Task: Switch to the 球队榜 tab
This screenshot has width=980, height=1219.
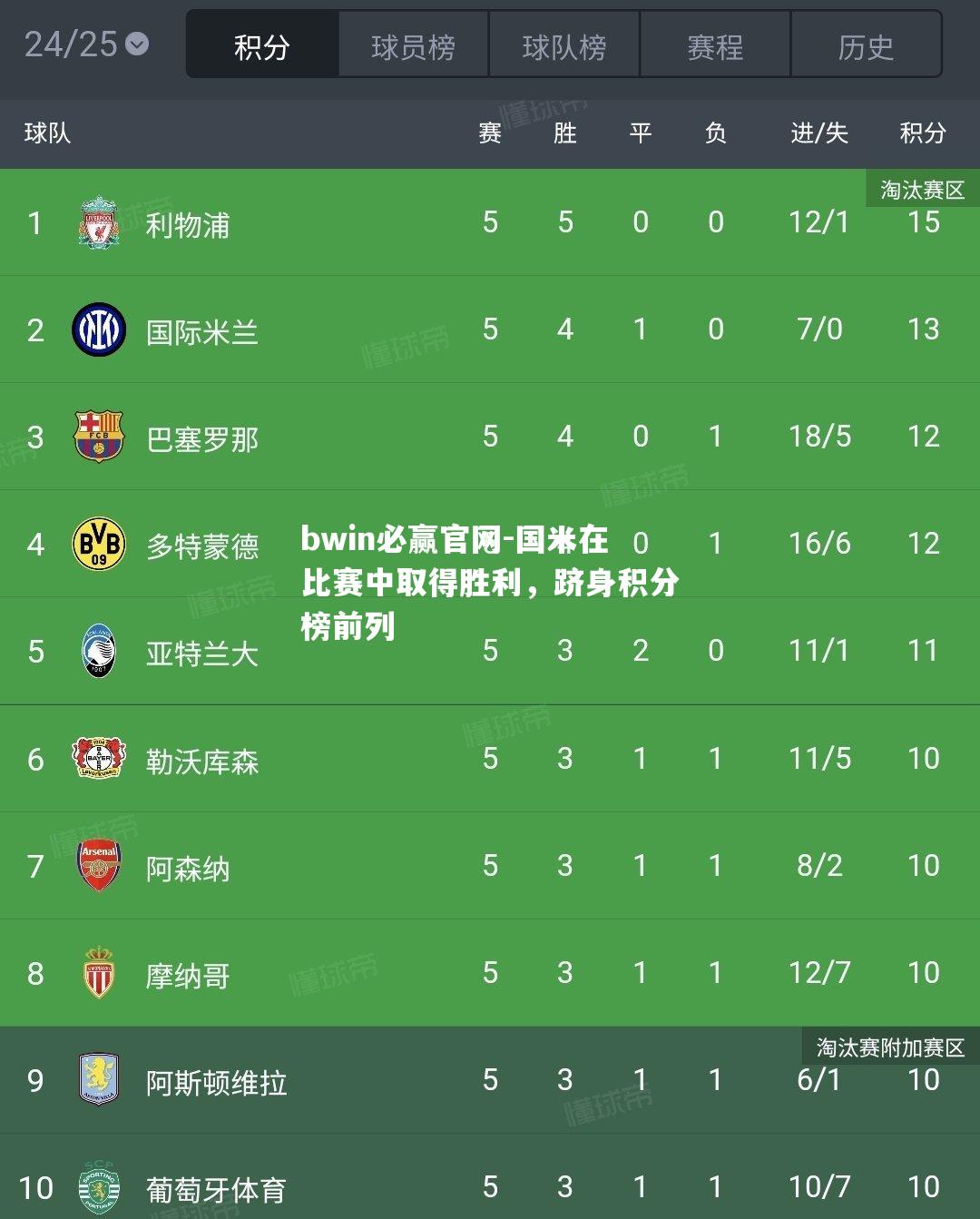Action: coord(564,46)
